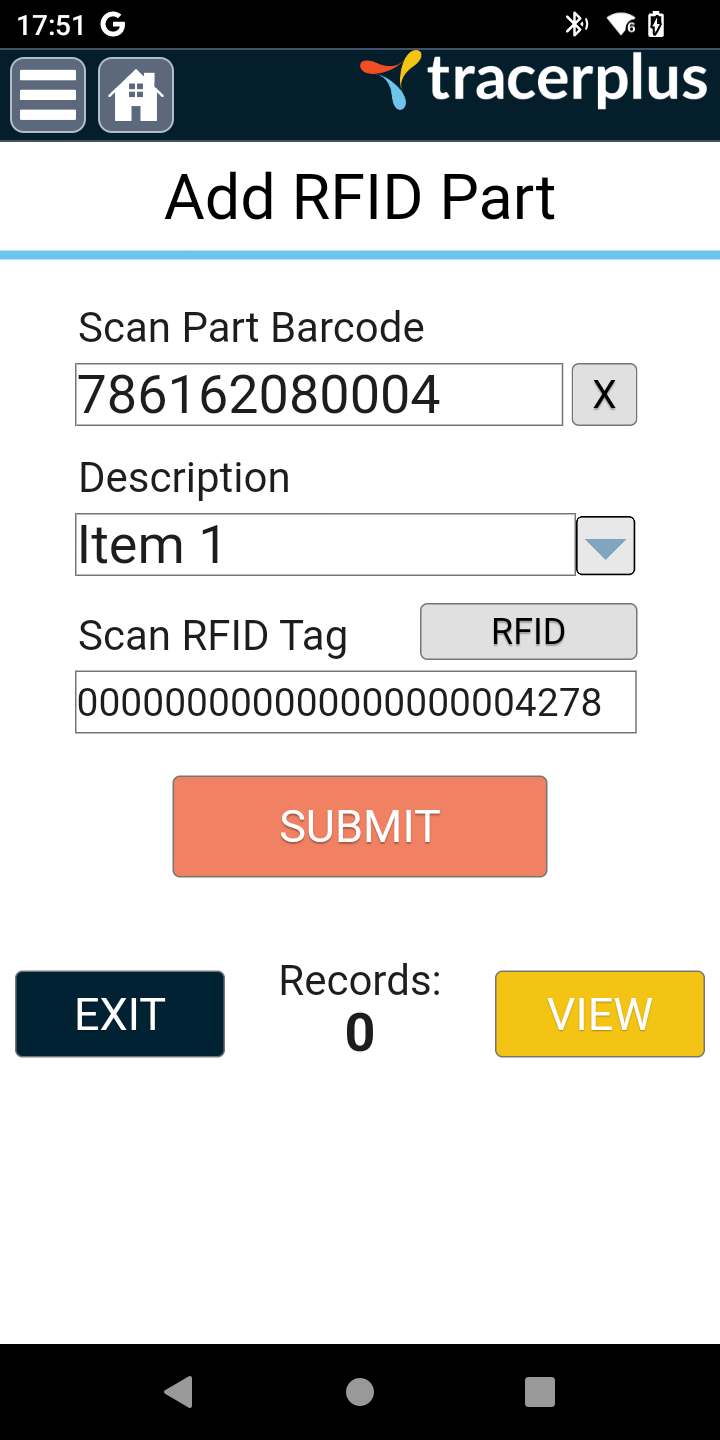
Task: Focus the Description field showing Item 1
Action: pos(325,545)
